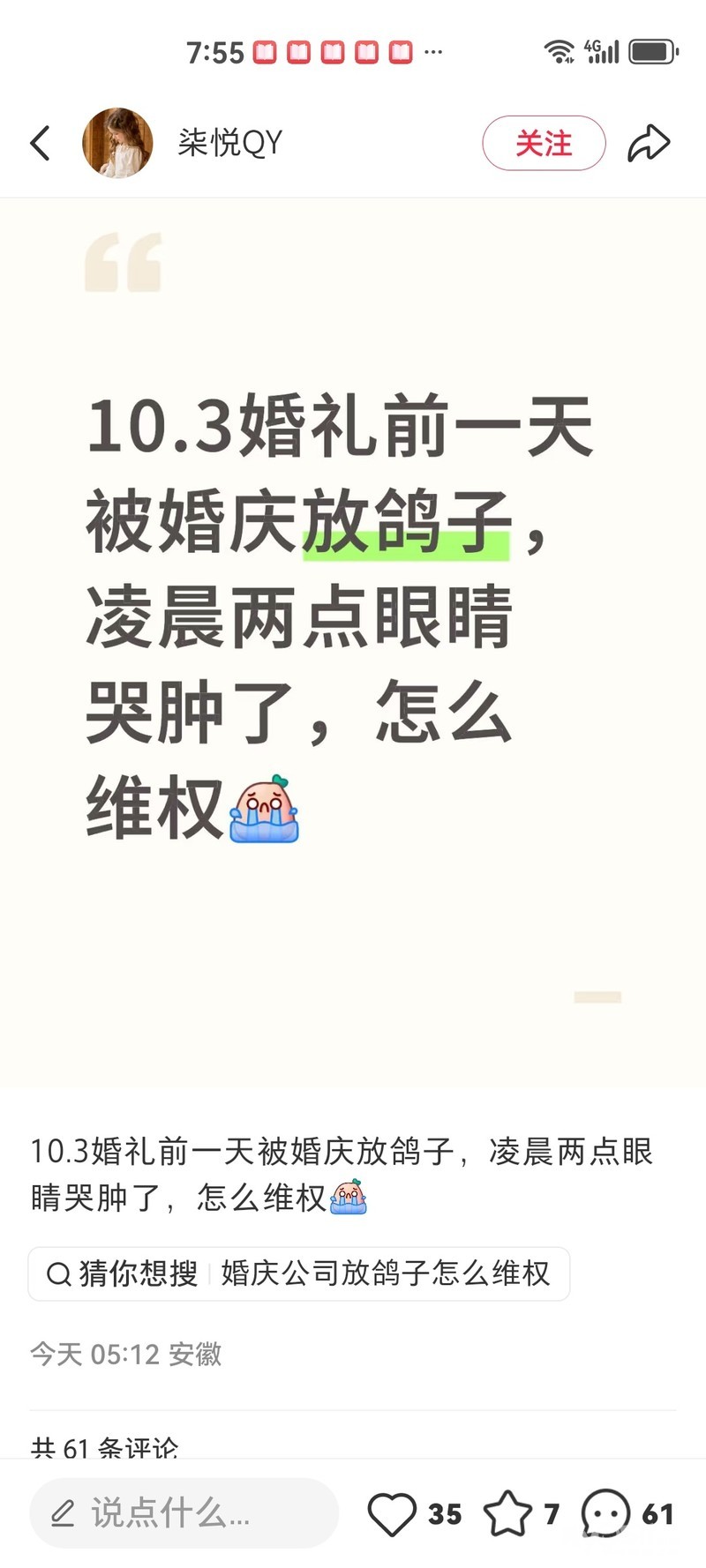The height and width of the screenshot is (1568, 706).
Task: Share this post
Action: 649,143
